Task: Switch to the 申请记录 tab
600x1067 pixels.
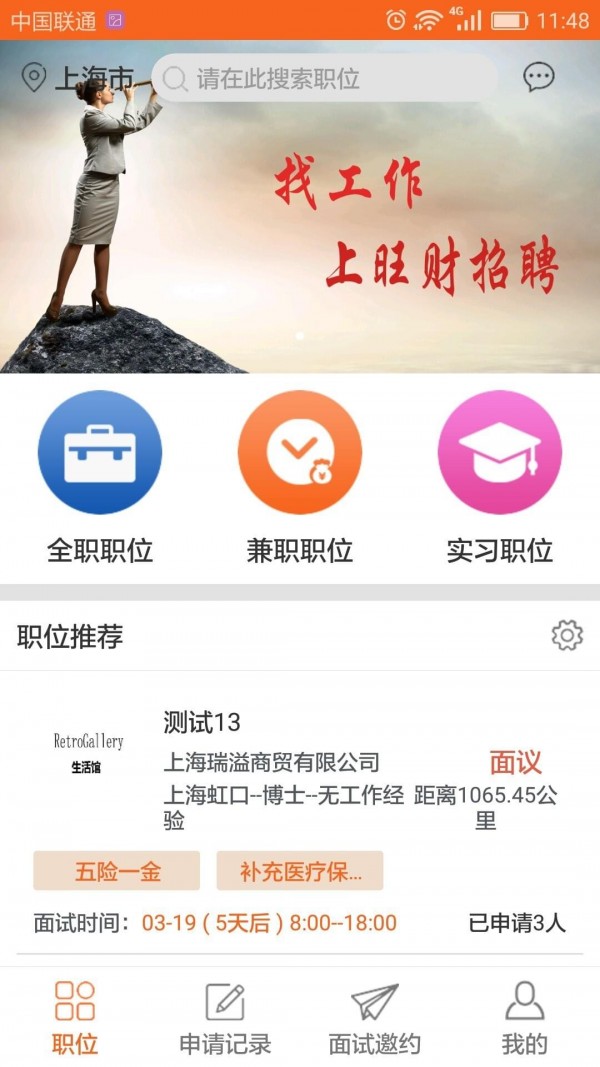Action: click(225, 1017)
